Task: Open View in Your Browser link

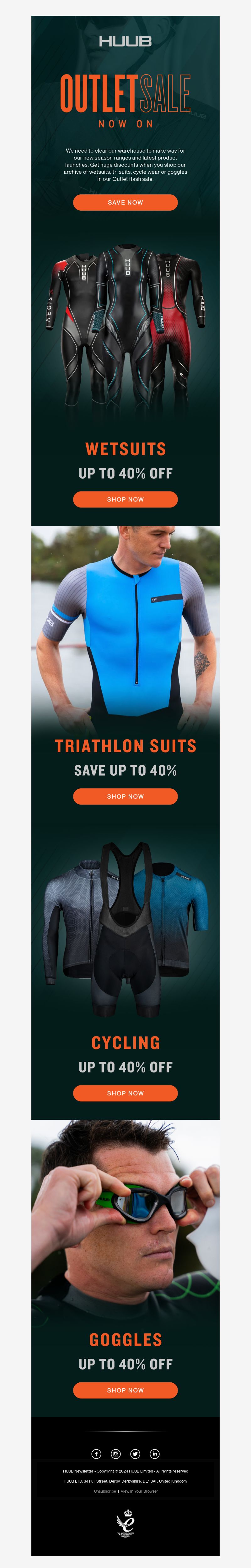Action: pyautogui.click(x=139, y=1491)
